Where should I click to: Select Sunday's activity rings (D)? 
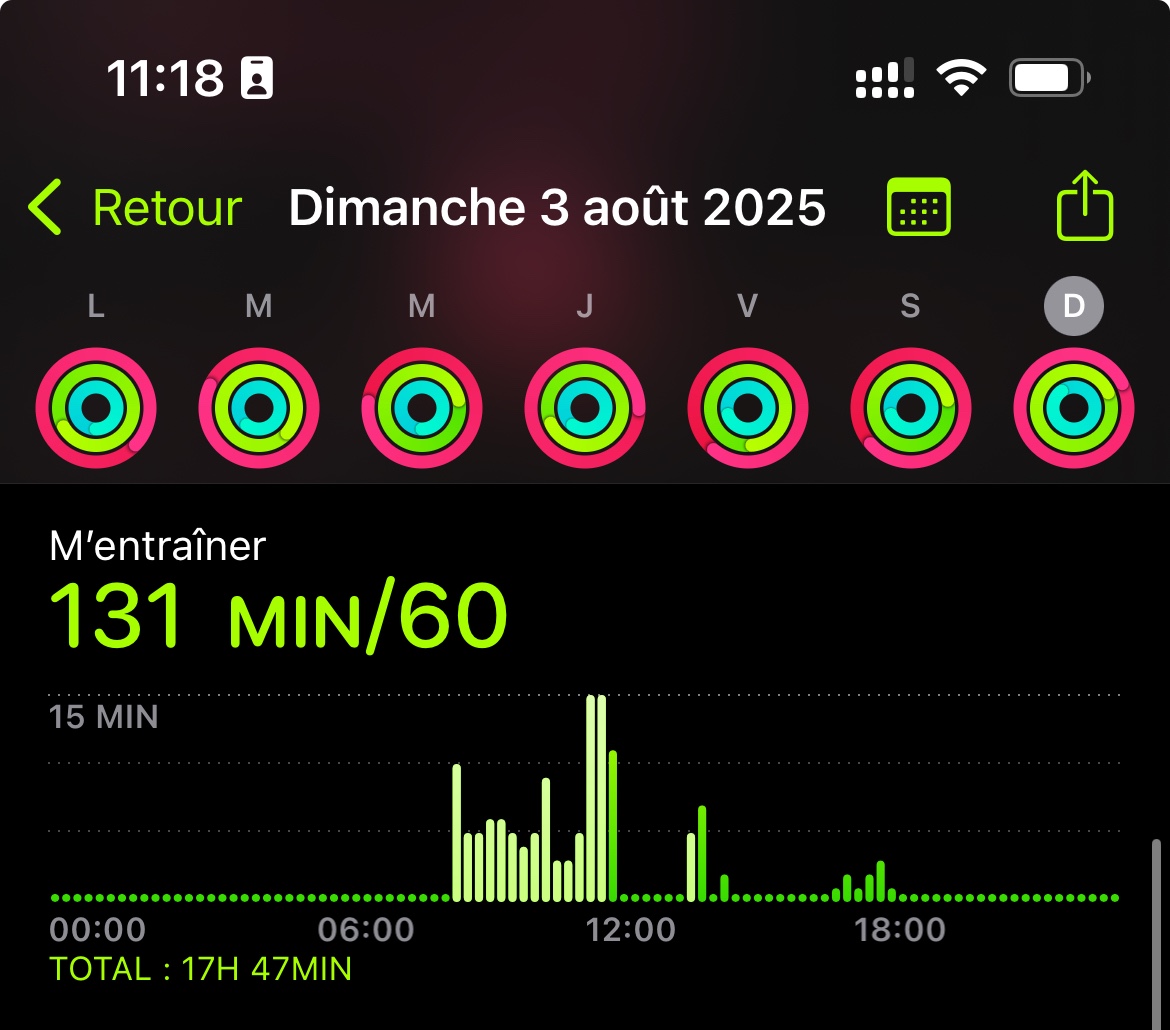point(1074,408)
